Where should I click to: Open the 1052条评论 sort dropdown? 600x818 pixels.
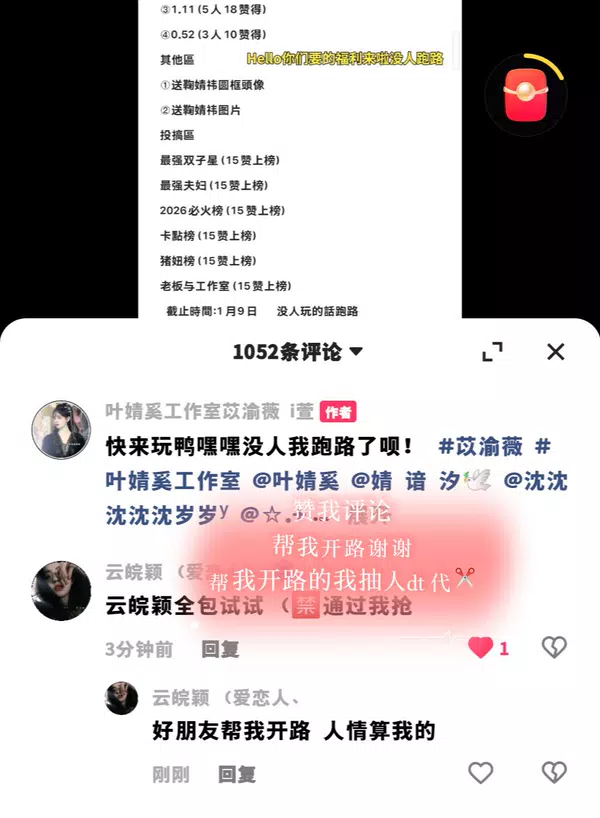[x=298, y=352]
